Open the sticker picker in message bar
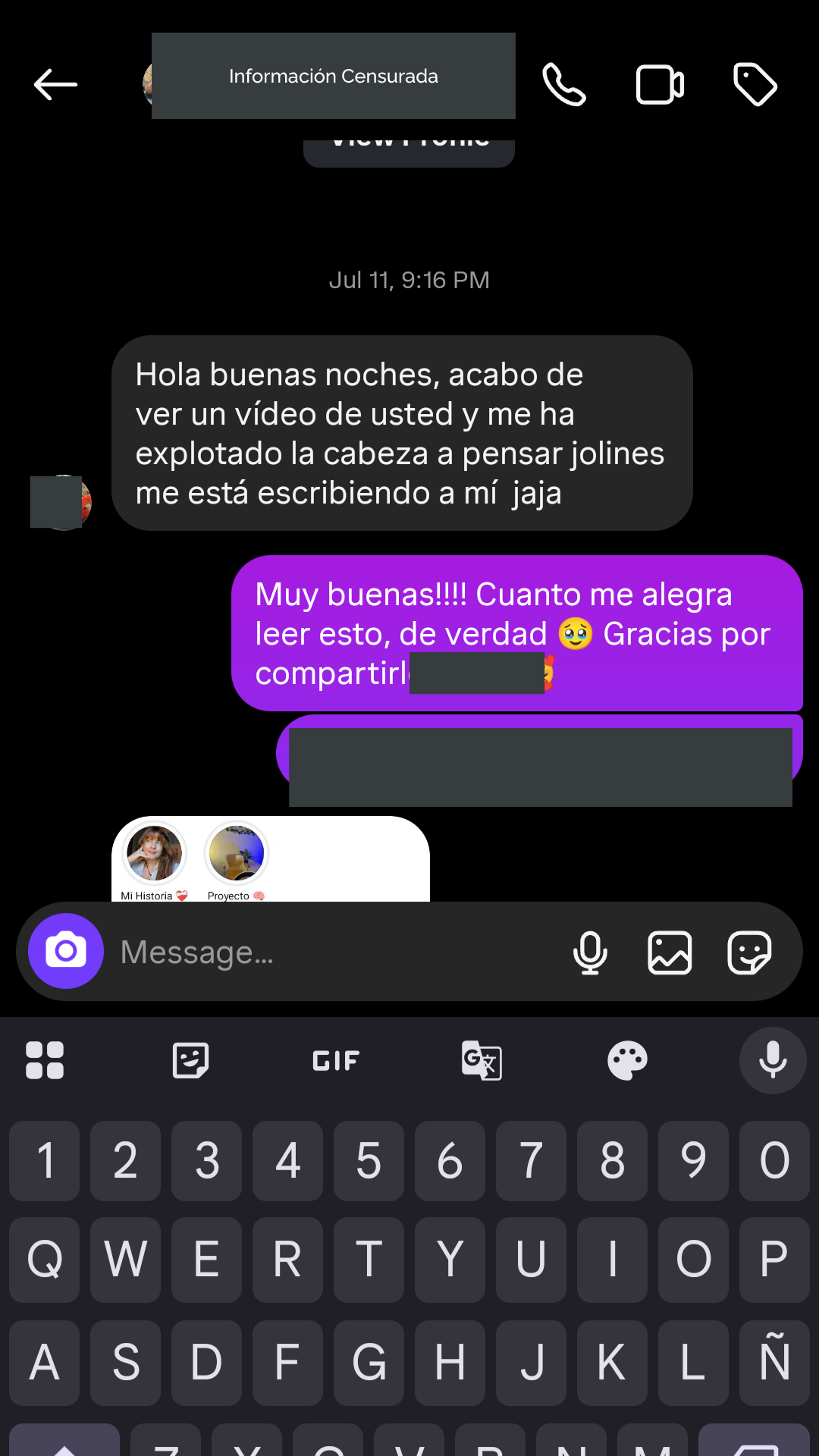This screenshot has width=819, height=1456. pyautogui.click(x=749, y=952)
